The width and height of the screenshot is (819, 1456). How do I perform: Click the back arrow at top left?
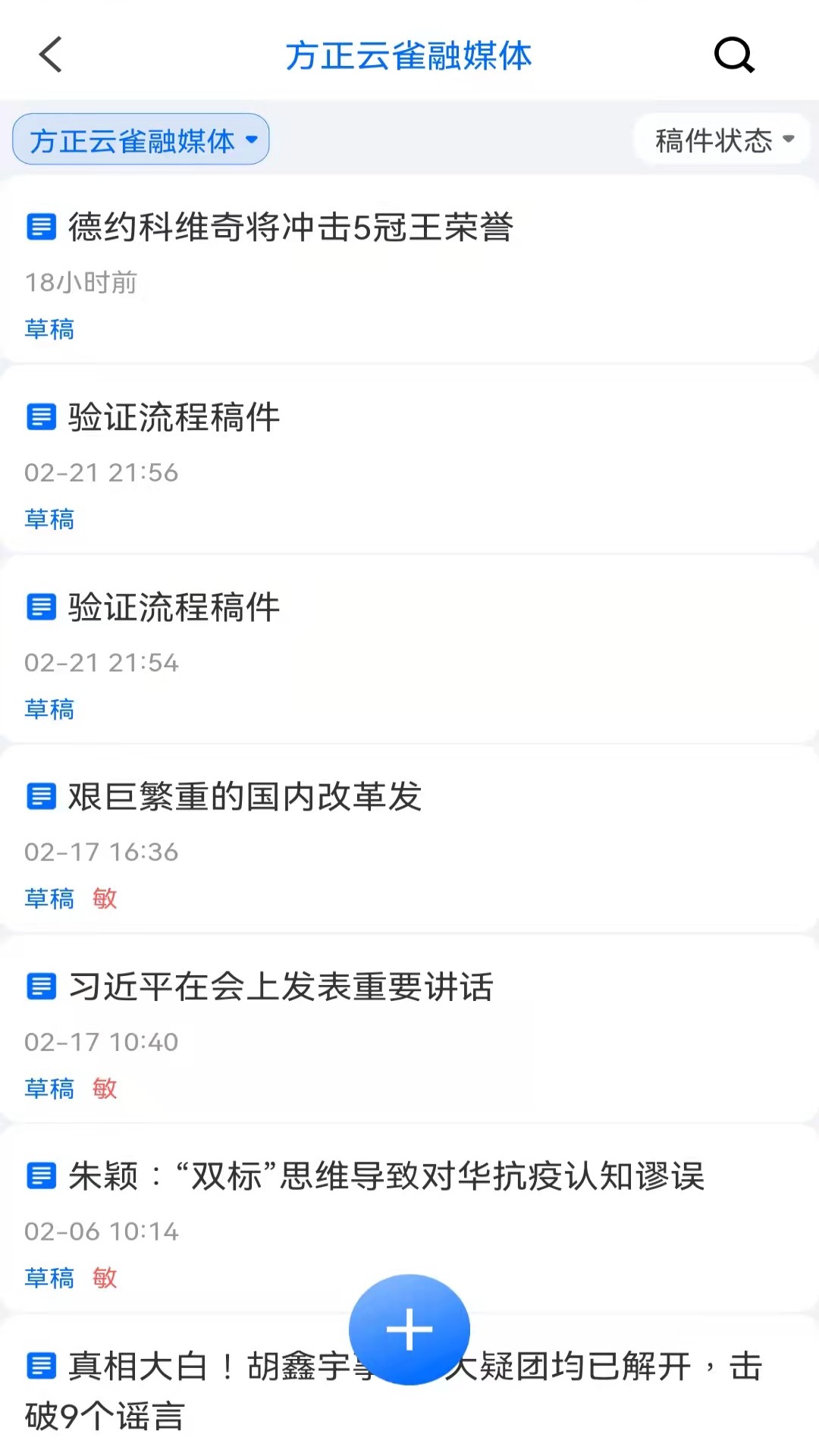click(x=50, y=55)
